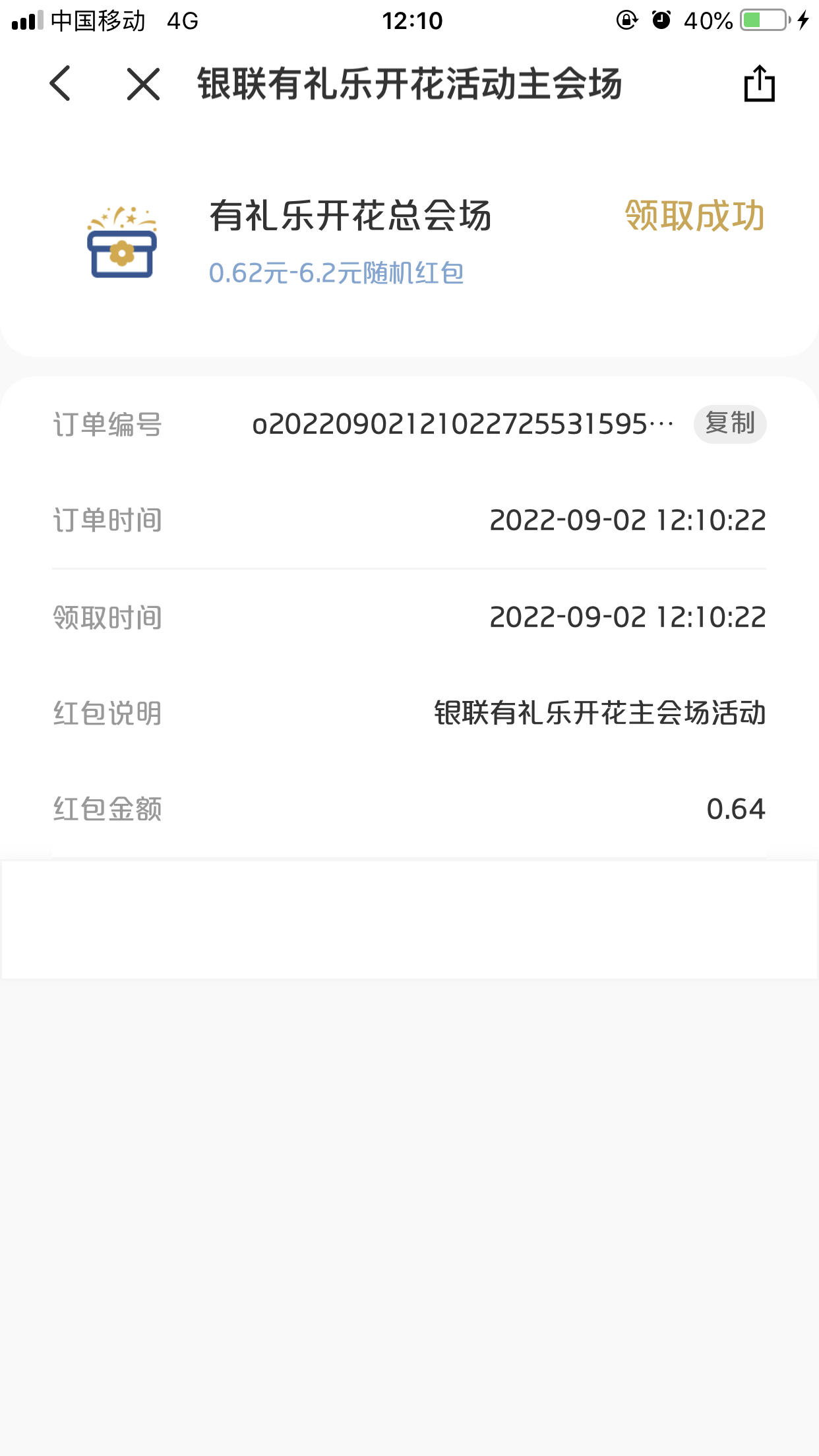The image size is (819, 1456).
Task: Copy the order number with 复制
Action: click(730, 424)
